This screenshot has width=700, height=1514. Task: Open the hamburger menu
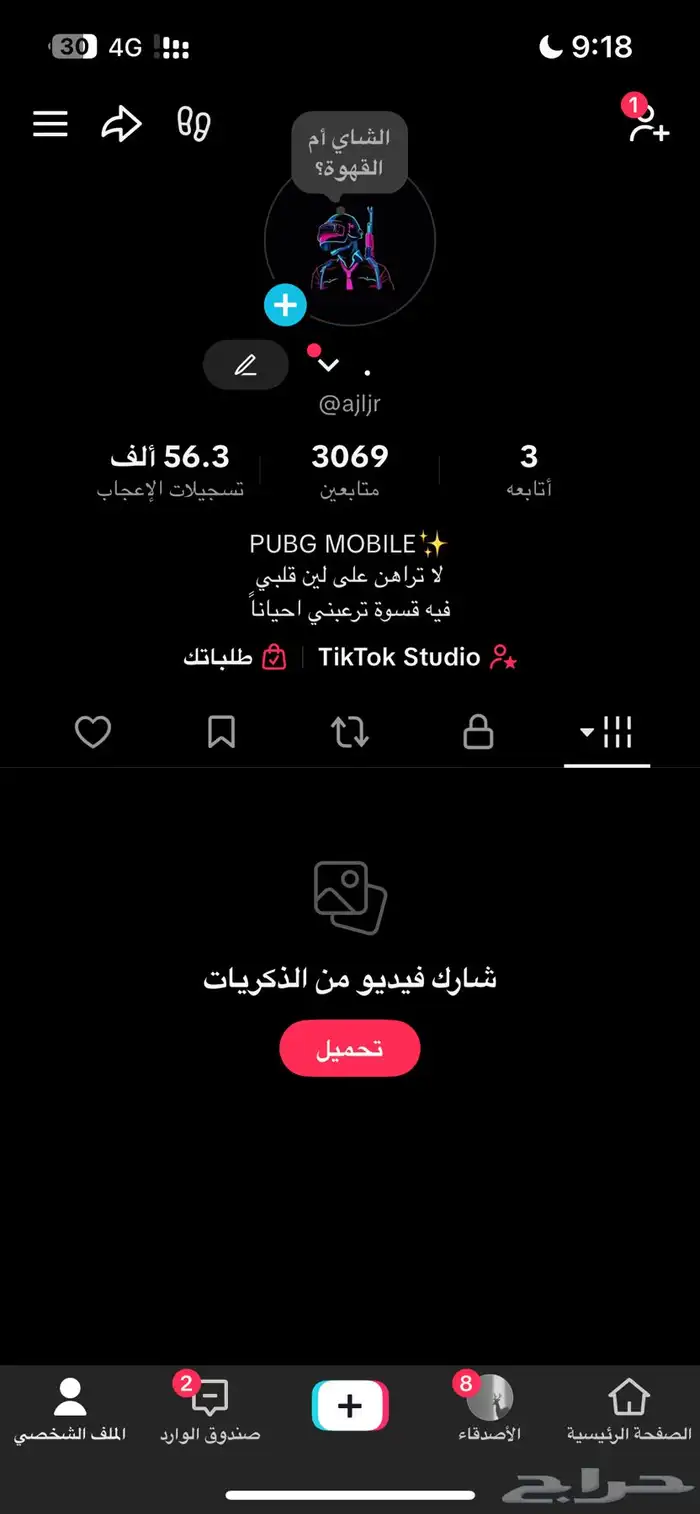coord(50,124)
